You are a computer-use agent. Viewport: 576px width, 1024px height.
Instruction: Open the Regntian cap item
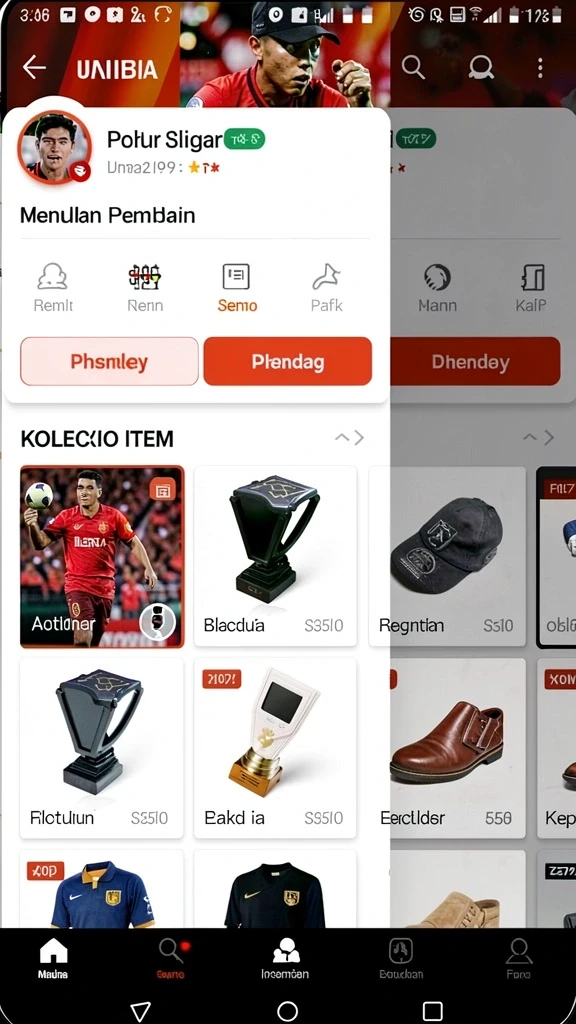447,556
